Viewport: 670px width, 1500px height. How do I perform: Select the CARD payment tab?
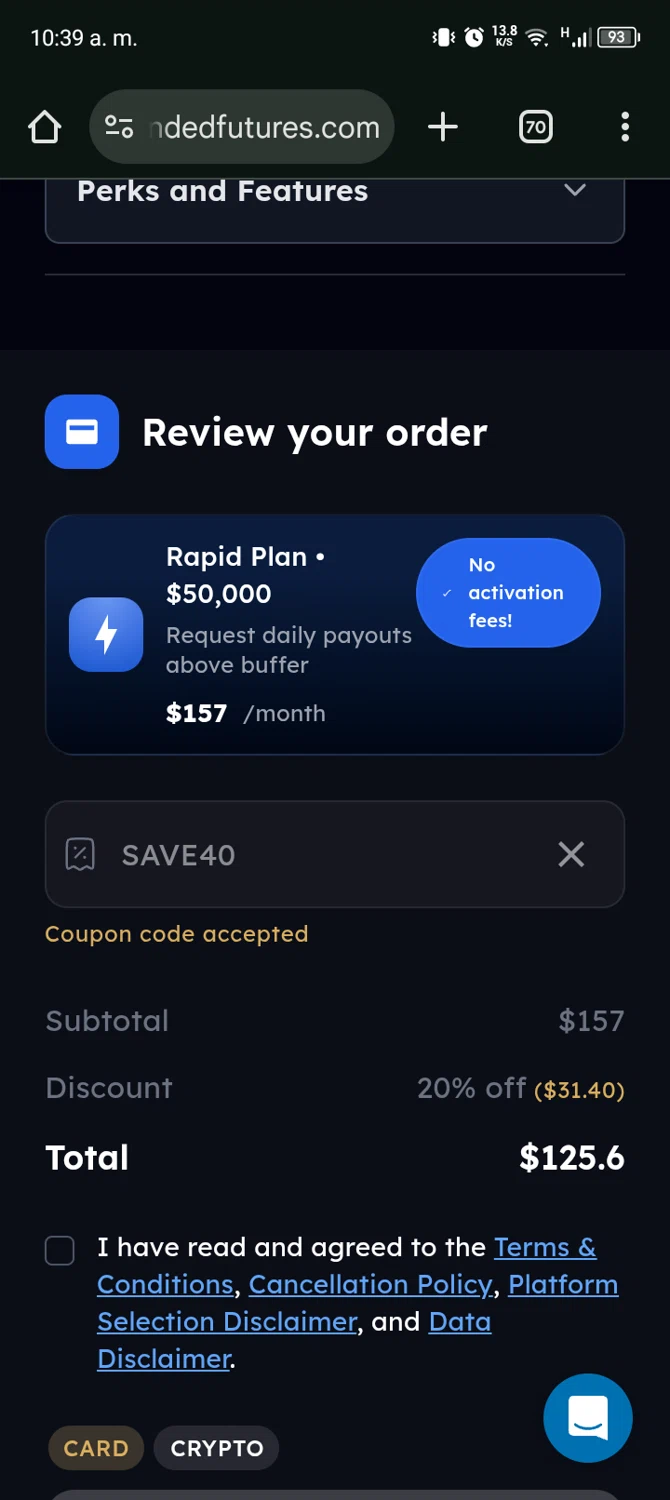(x=96, y=1448)
